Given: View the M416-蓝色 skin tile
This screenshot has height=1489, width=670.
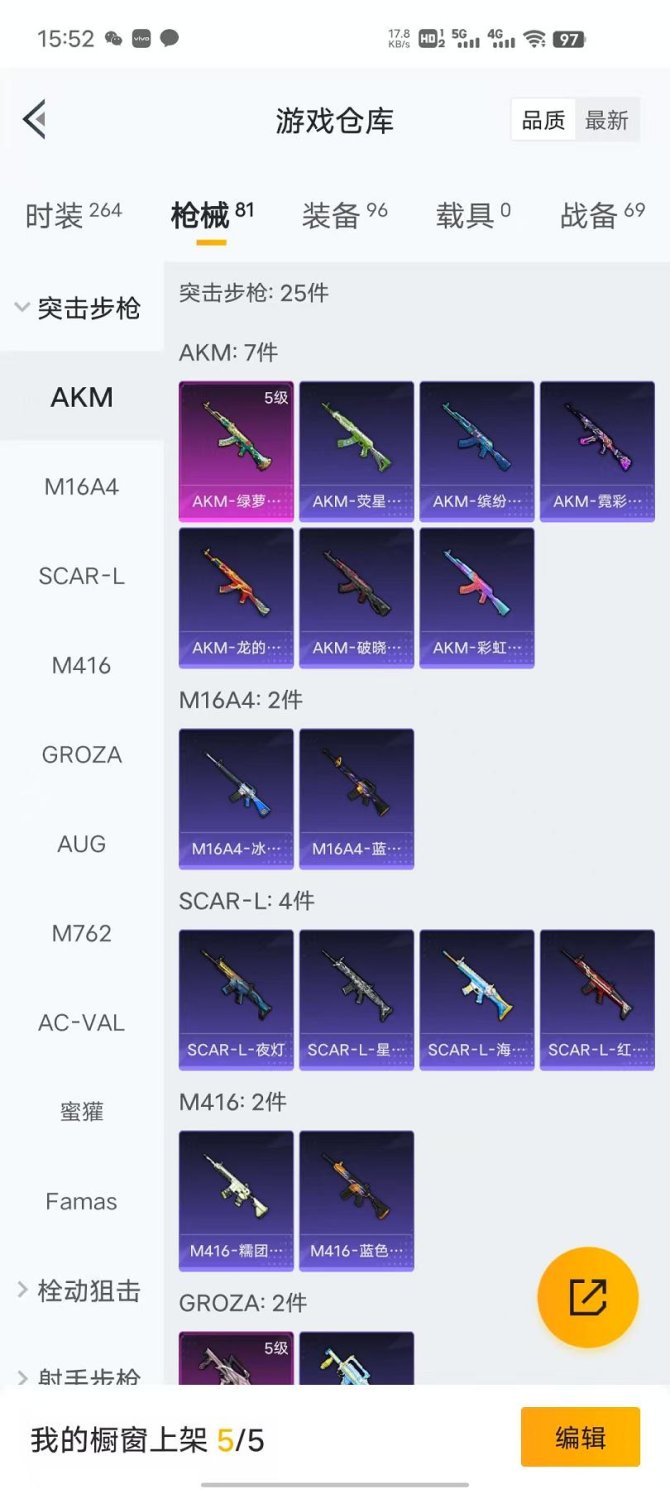Looking at the screenshot, I should 356,1200.
